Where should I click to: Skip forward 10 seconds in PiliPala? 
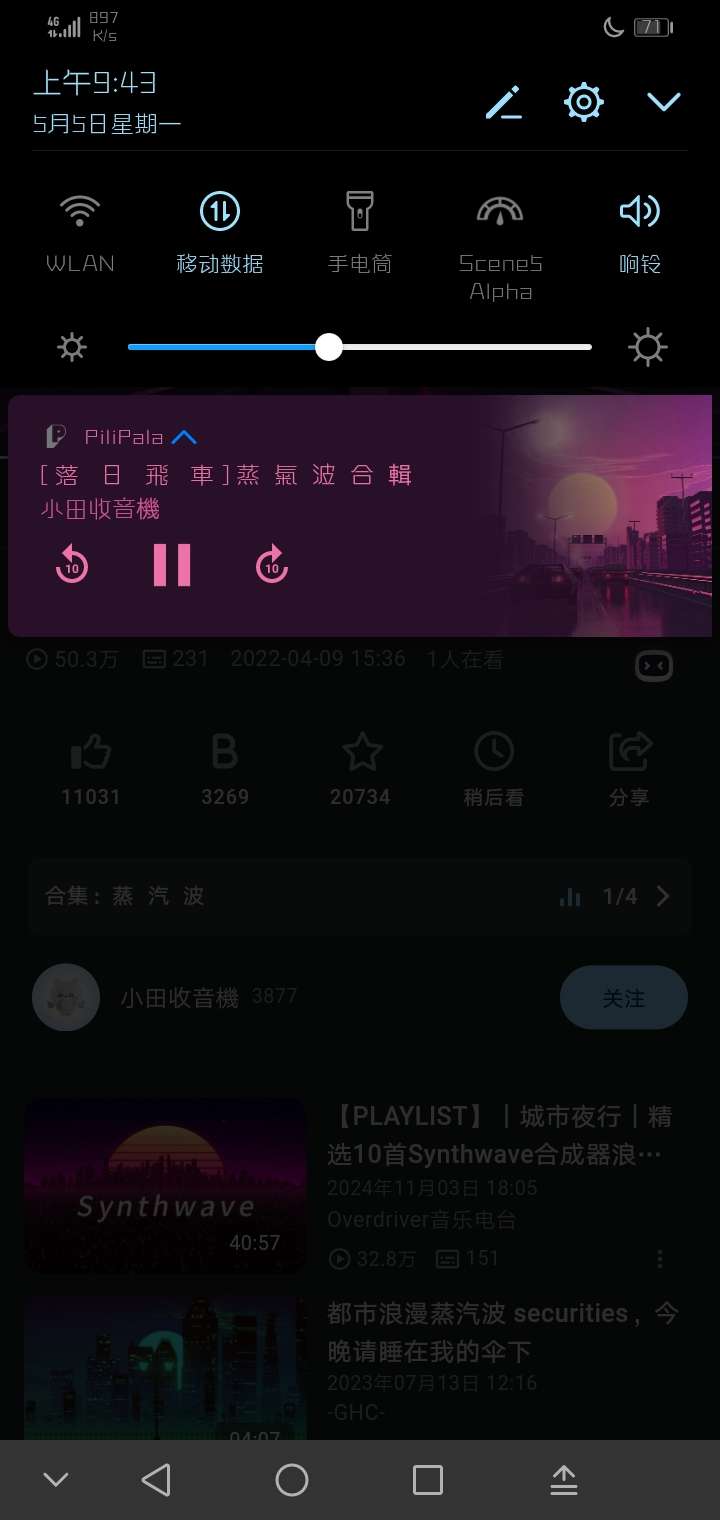coord(272,565)
